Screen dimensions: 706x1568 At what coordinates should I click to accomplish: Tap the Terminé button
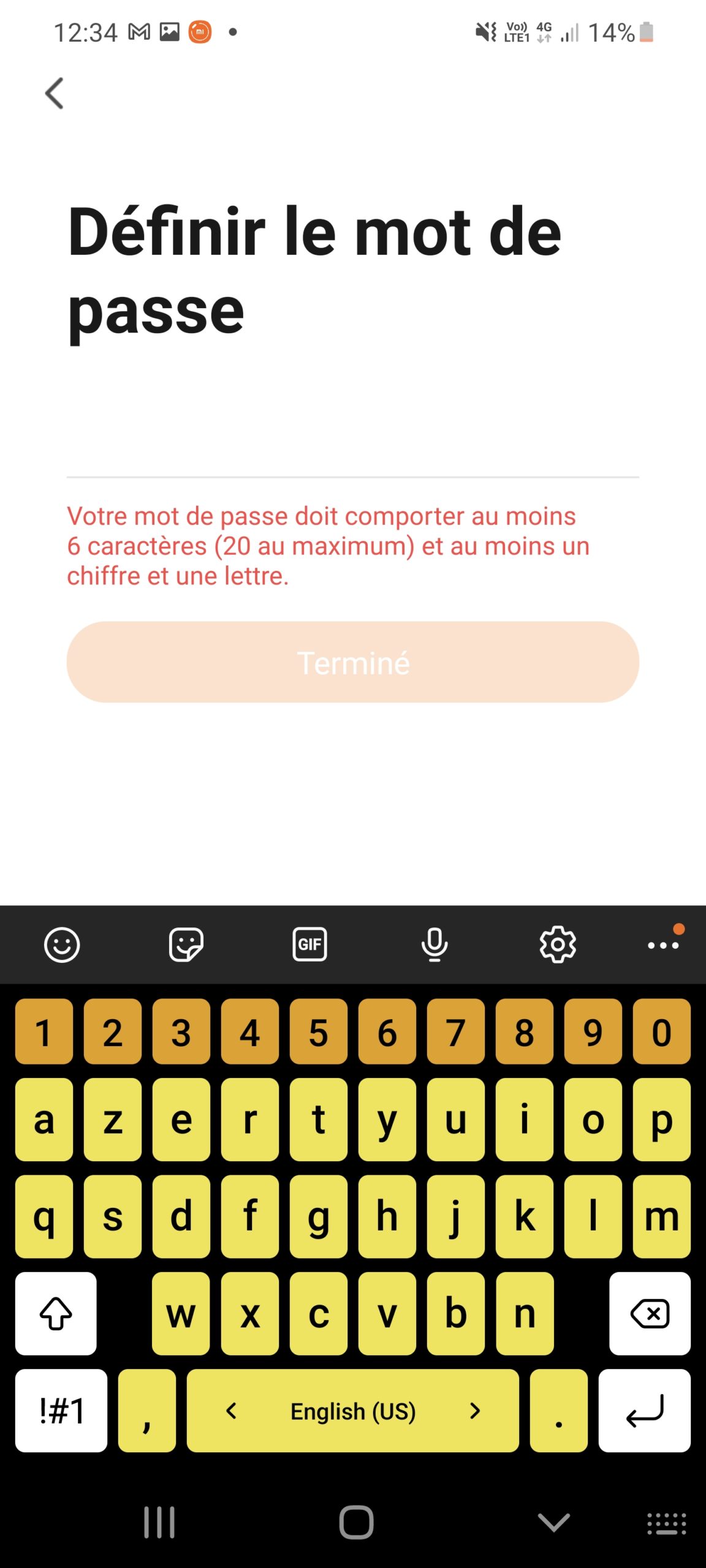(352, 662)
